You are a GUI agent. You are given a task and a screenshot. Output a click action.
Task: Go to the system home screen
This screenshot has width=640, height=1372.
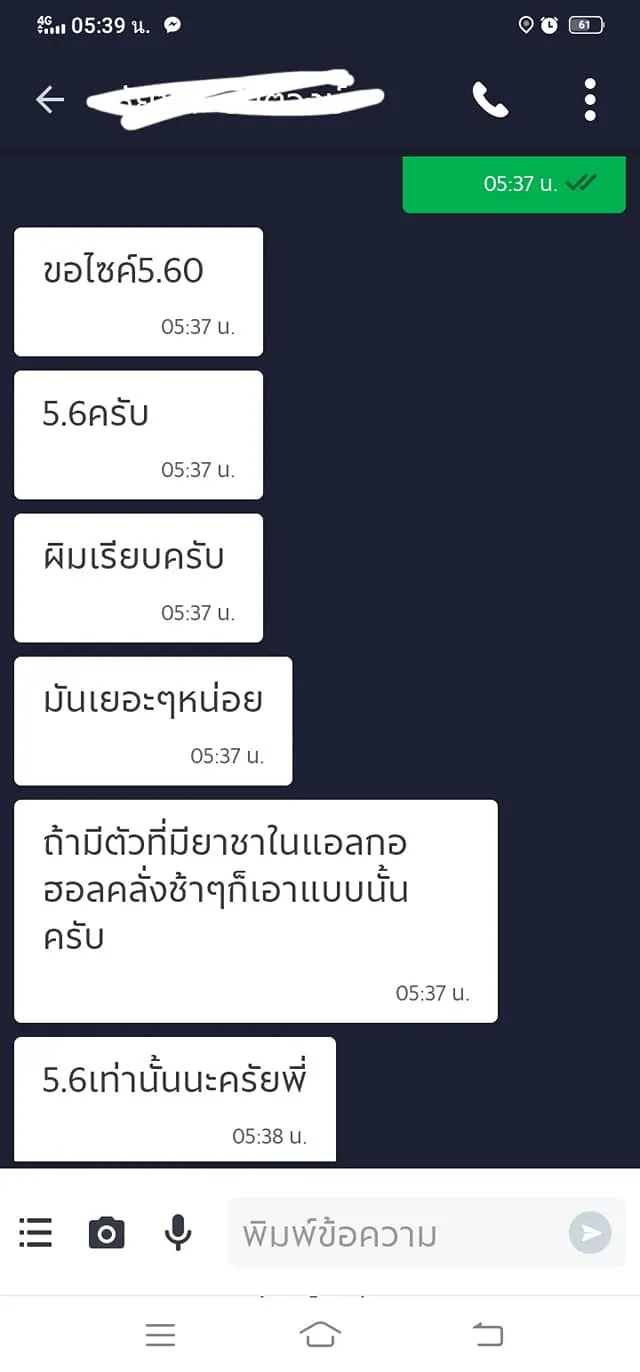[320, 1334]
